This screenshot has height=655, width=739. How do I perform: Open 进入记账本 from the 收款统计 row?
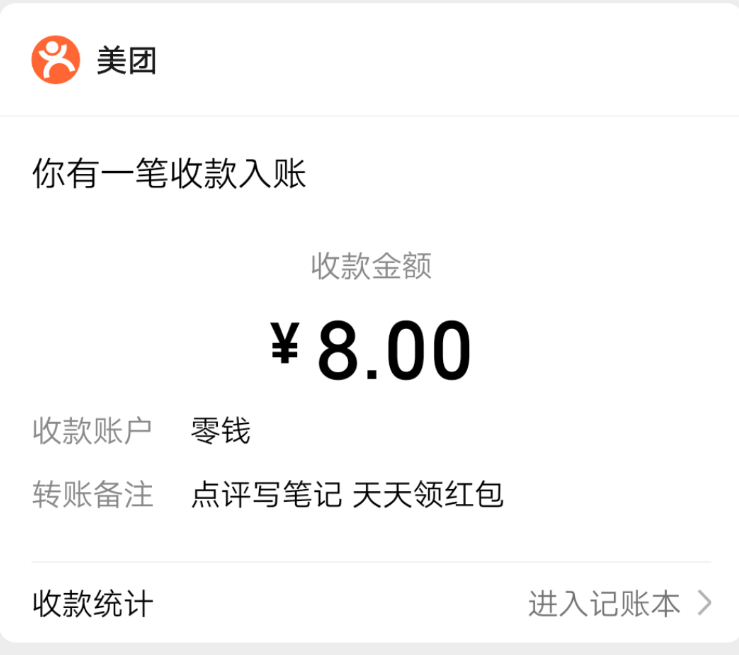(x=618, y=604)
